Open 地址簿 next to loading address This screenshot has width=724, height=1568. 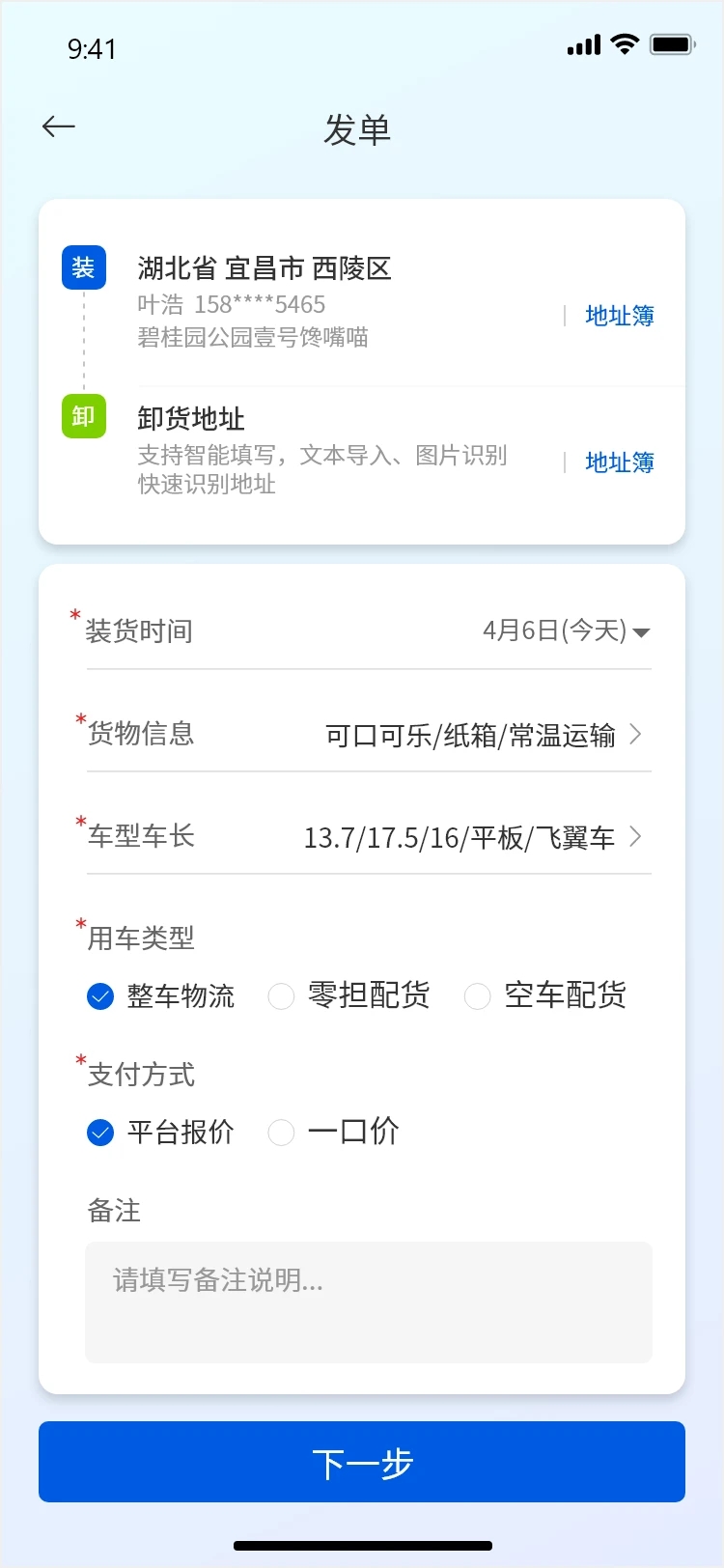[619, 316]
